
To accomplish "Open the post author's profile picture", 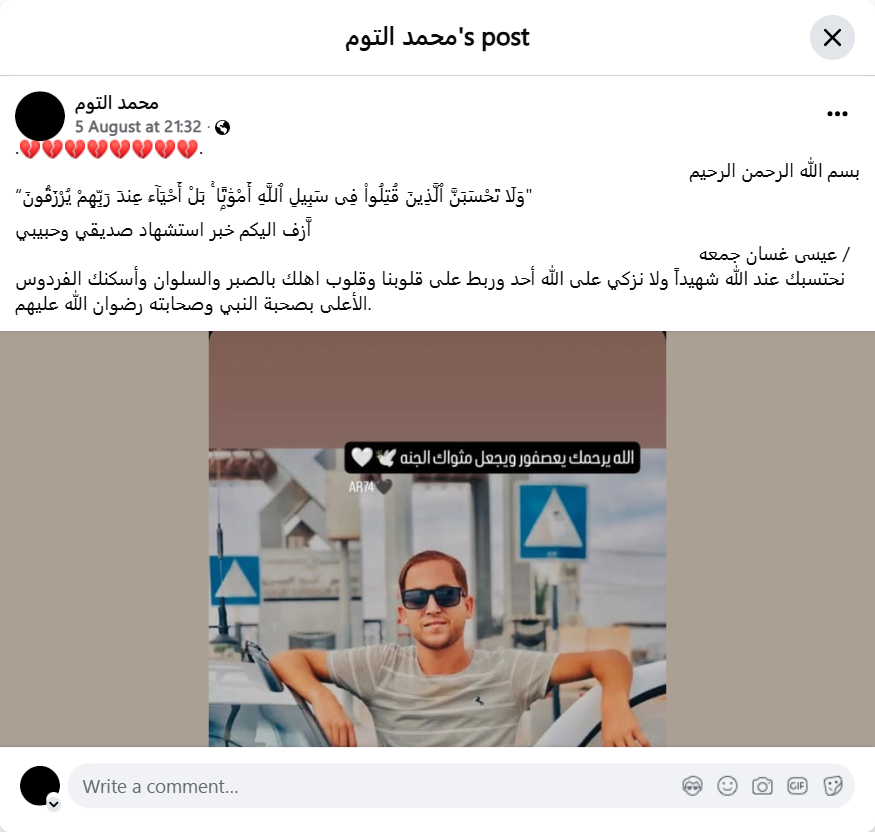I will click(x=40, y=115).
